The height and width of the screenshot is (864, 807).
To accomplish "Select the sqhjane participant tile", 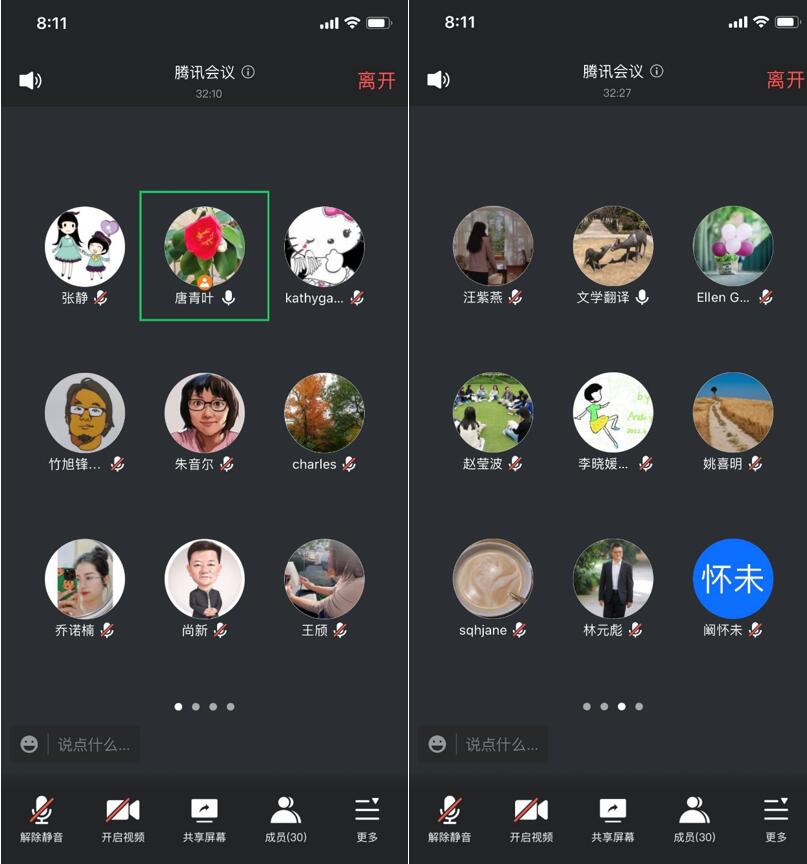I will click(x=493, y=579).
